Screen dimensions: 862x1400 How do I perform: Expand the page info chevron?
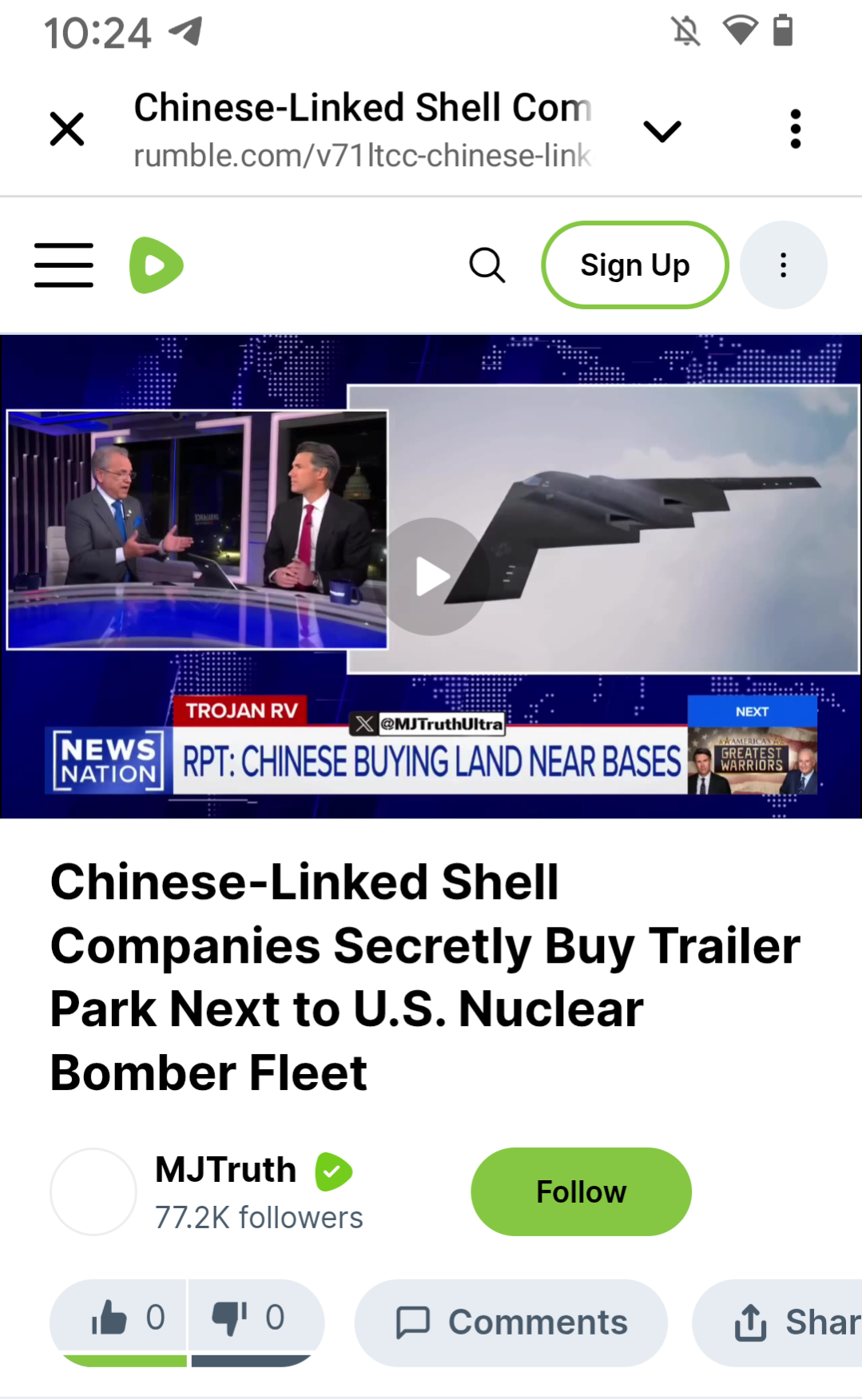coord(662,130)
